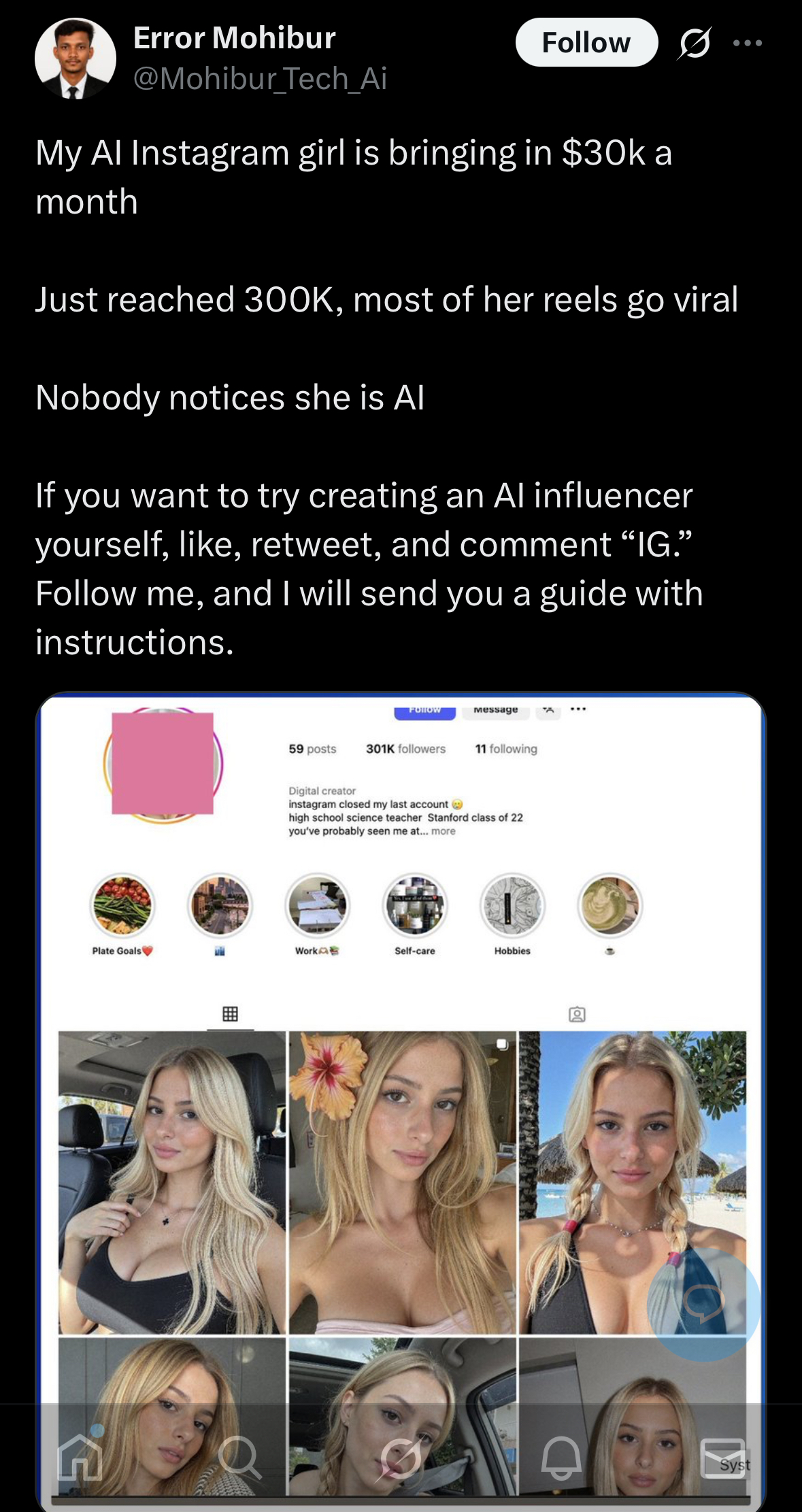Go to the Home tab
The width and height of the screenshot is (802, 1512).
point(80,1458)
